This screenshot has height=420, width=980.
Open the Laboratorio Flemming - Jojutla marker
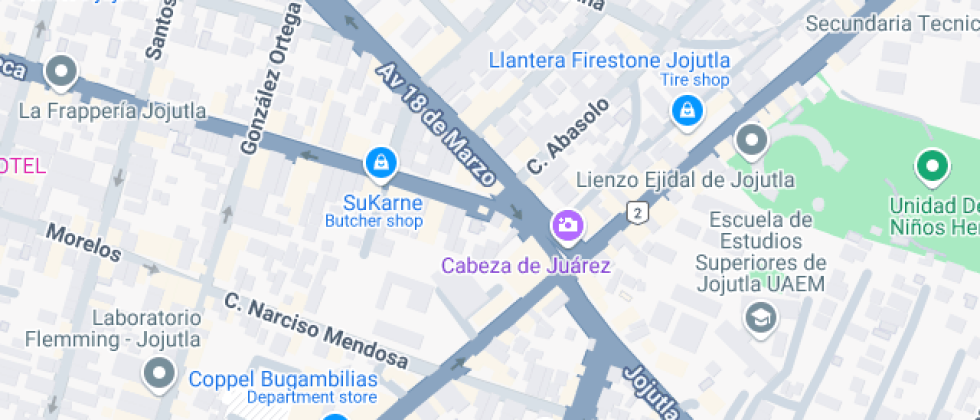[x=159, y=375]
